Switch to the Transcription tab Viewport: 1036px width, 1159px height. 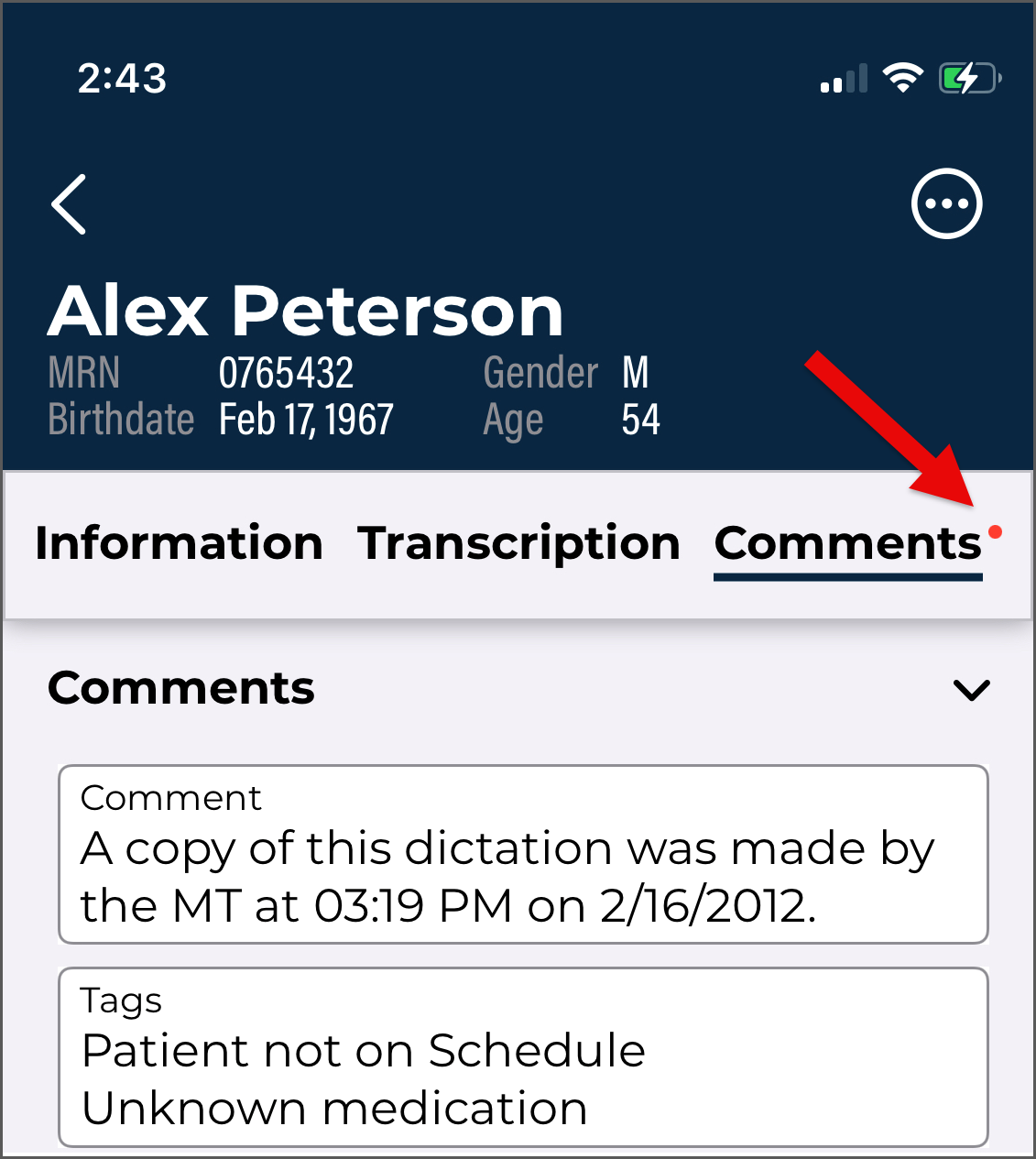[x=518, y=543]
